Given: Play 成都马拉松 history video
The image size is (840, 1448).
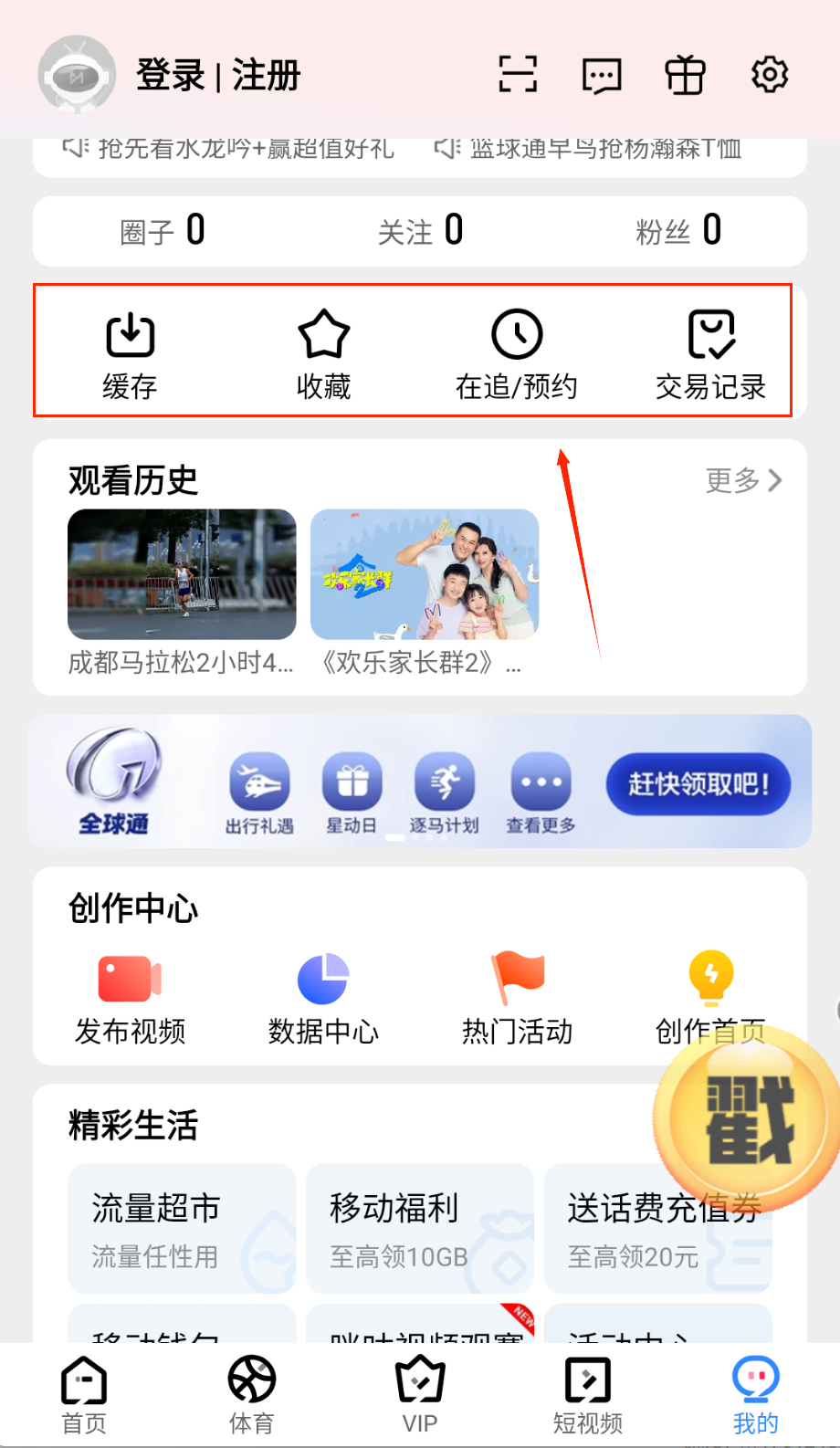Looking at the screenshot, I should (x=182, y=574).
